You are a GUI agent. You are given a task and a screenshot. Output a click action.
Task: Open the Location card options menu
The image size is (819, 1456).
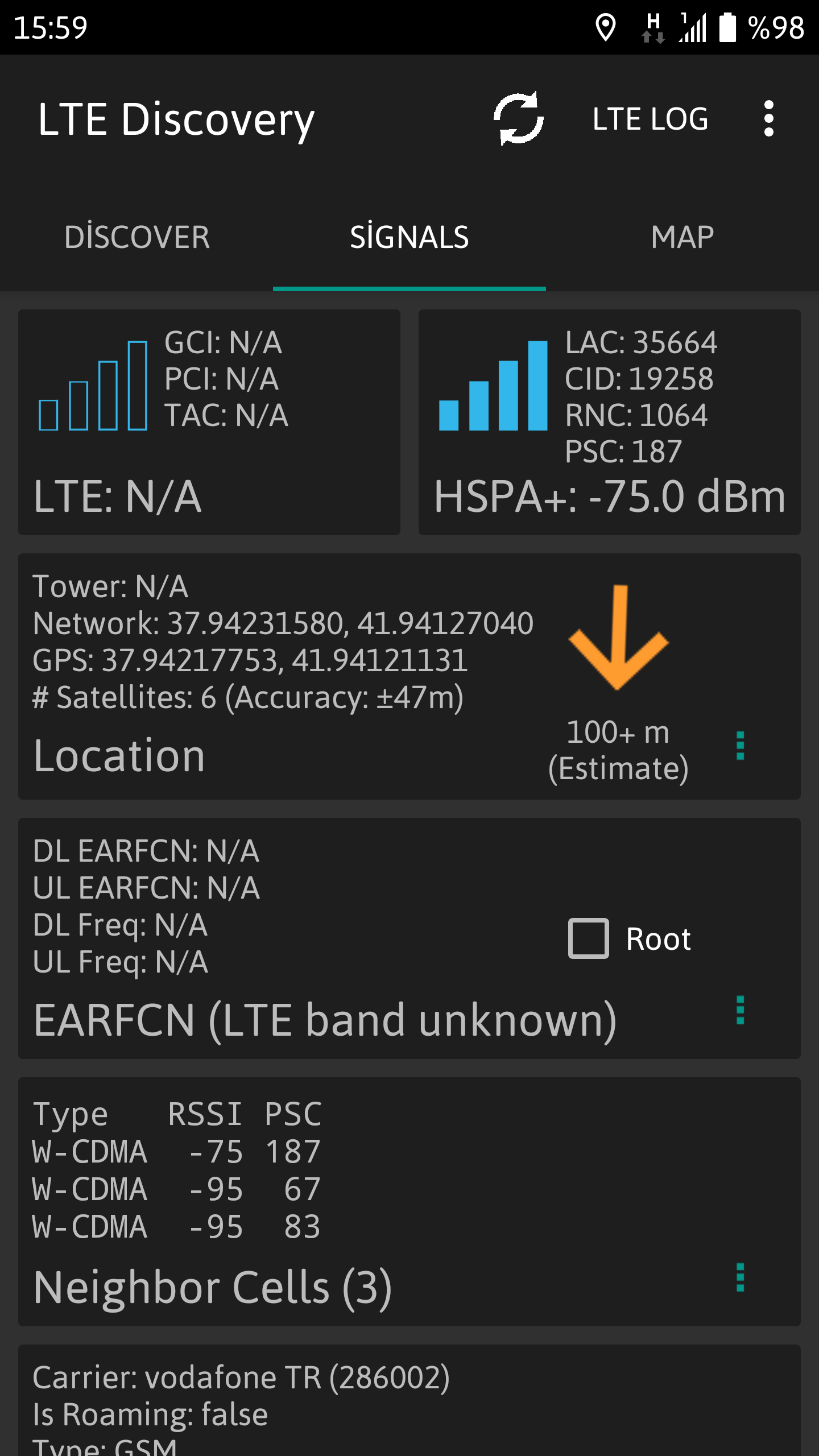(x=740, y=746)
